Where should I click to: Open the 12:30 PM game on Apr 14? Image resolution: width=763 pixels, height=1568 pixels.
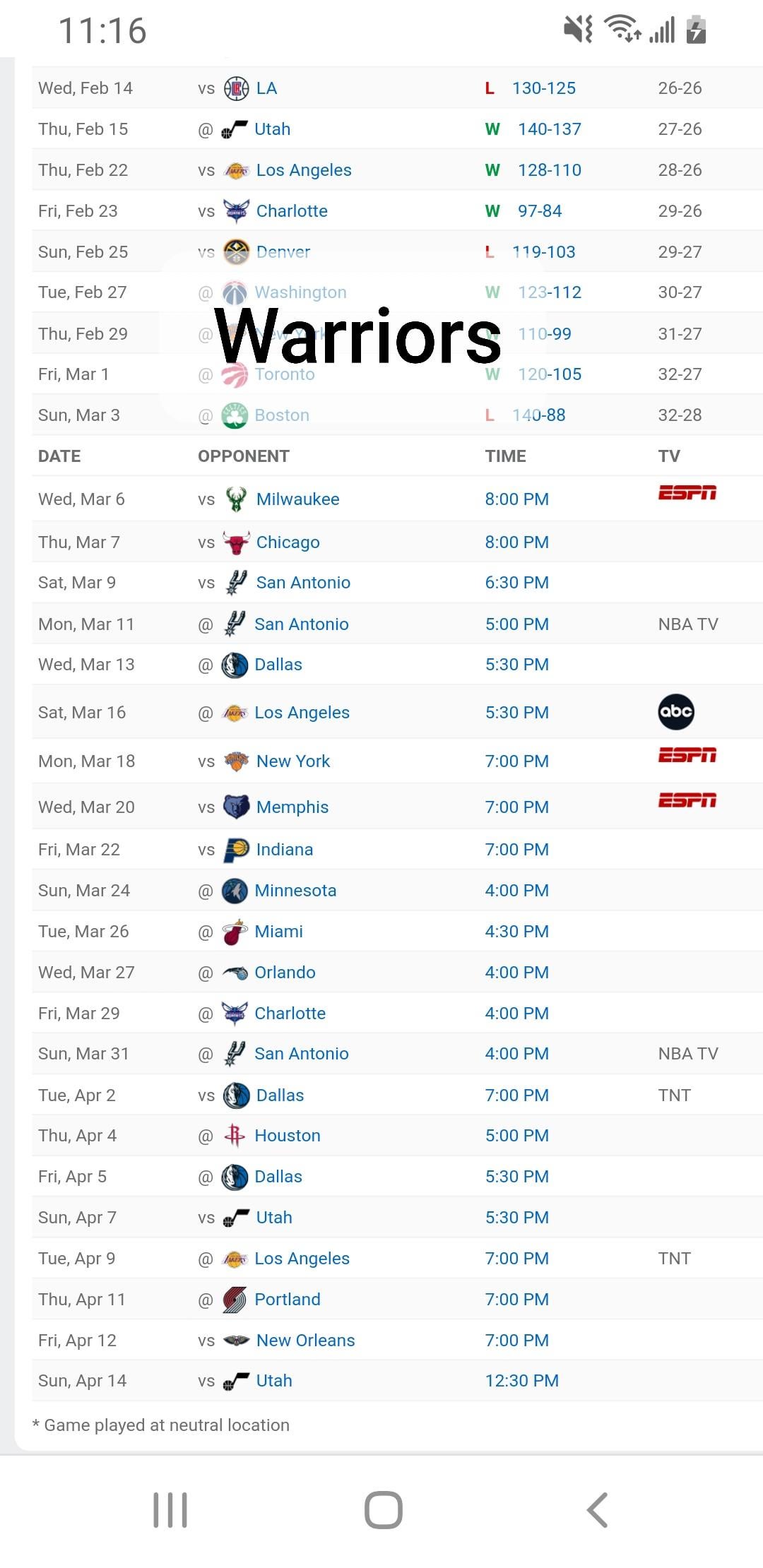tap(521, 1381)
